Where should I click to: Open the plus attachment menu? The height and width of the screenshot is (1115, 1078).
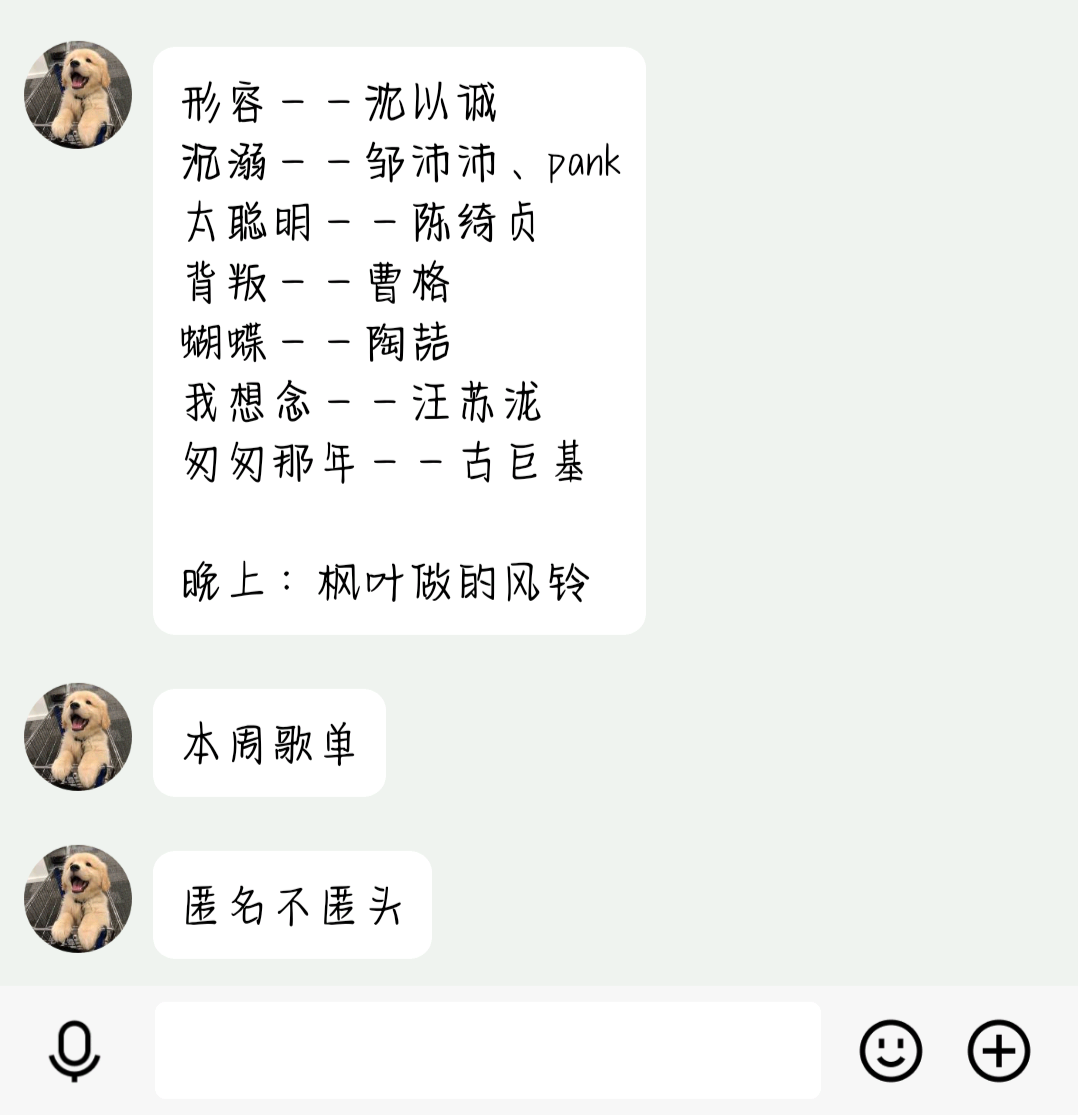coord(998,1051)
